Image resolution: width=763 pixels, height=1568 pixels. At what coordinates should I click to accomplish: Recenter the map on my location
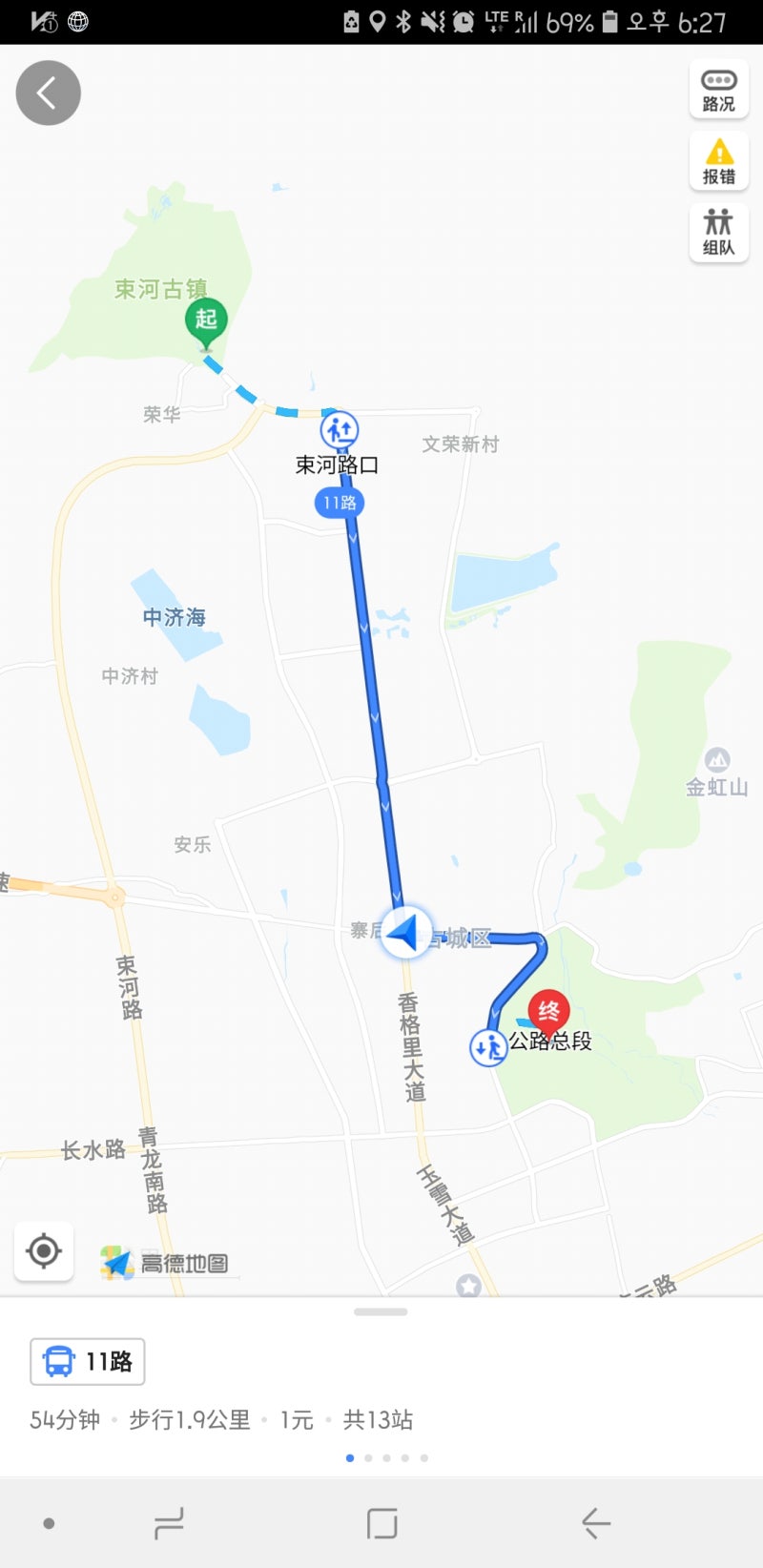(x=44, y=1250)
